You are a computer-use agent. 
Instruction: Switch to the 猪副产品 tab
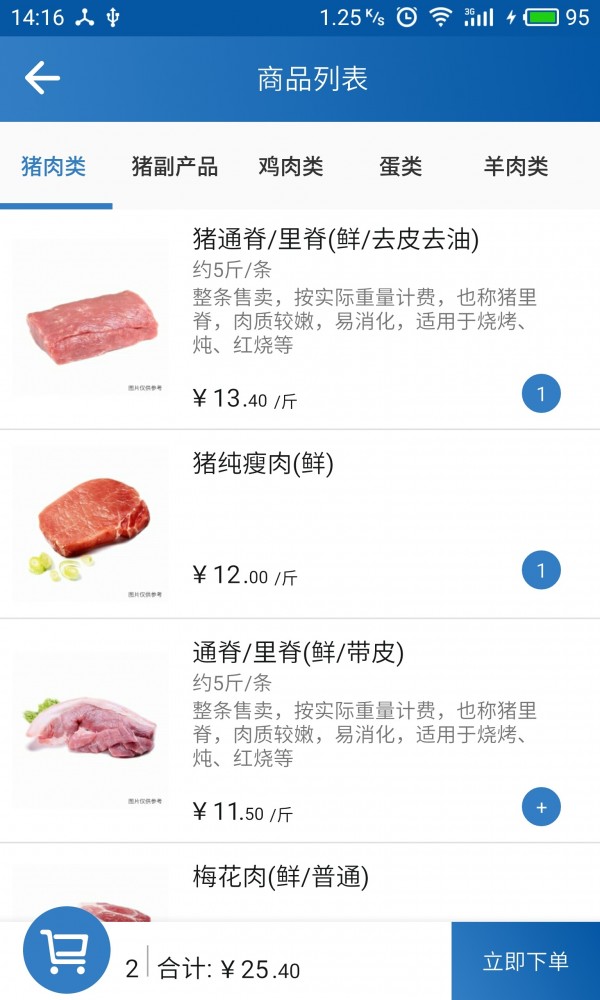[175, 166]
